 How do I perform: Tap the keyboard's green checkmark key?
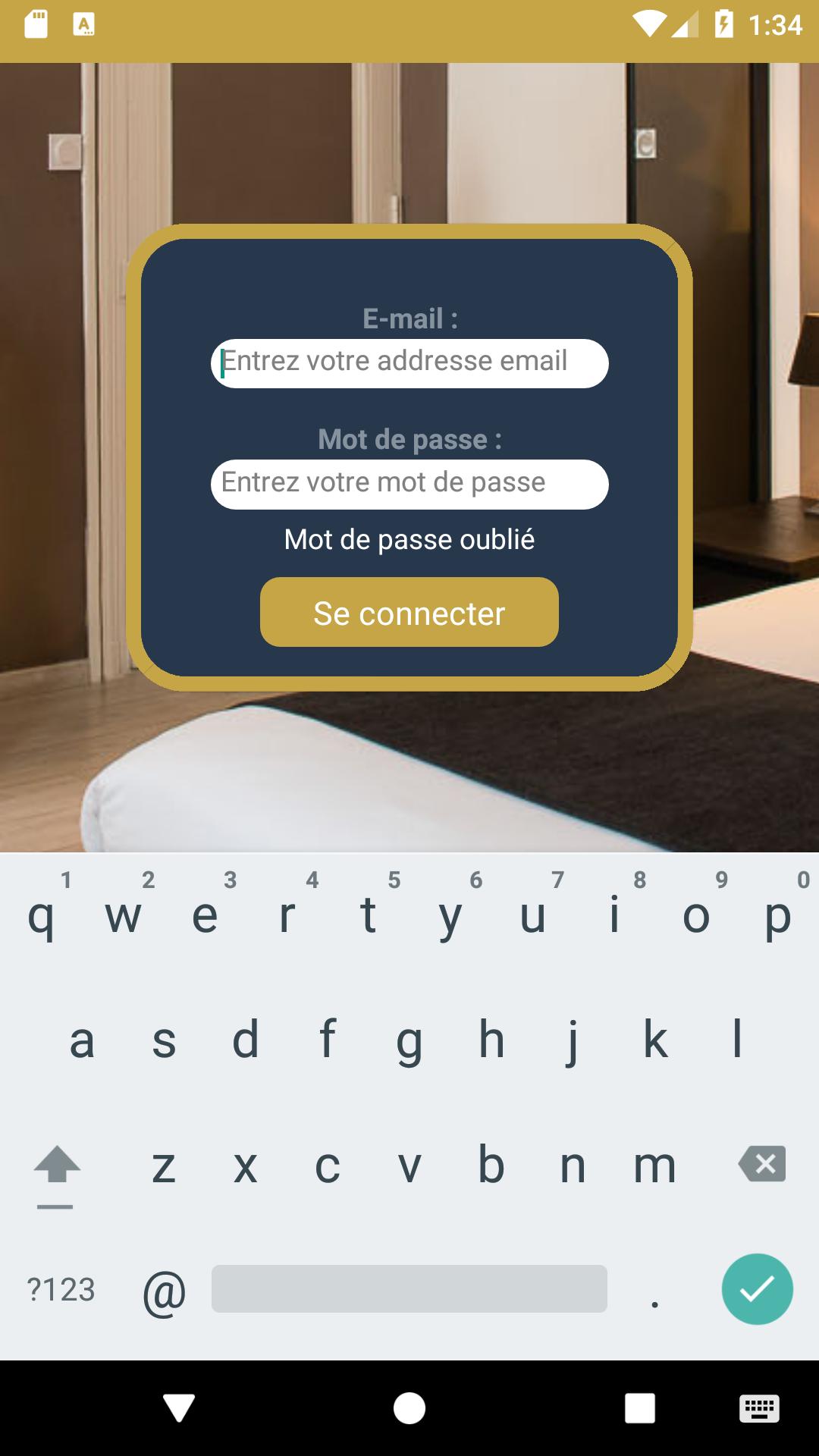click(x=757, y=1289)
